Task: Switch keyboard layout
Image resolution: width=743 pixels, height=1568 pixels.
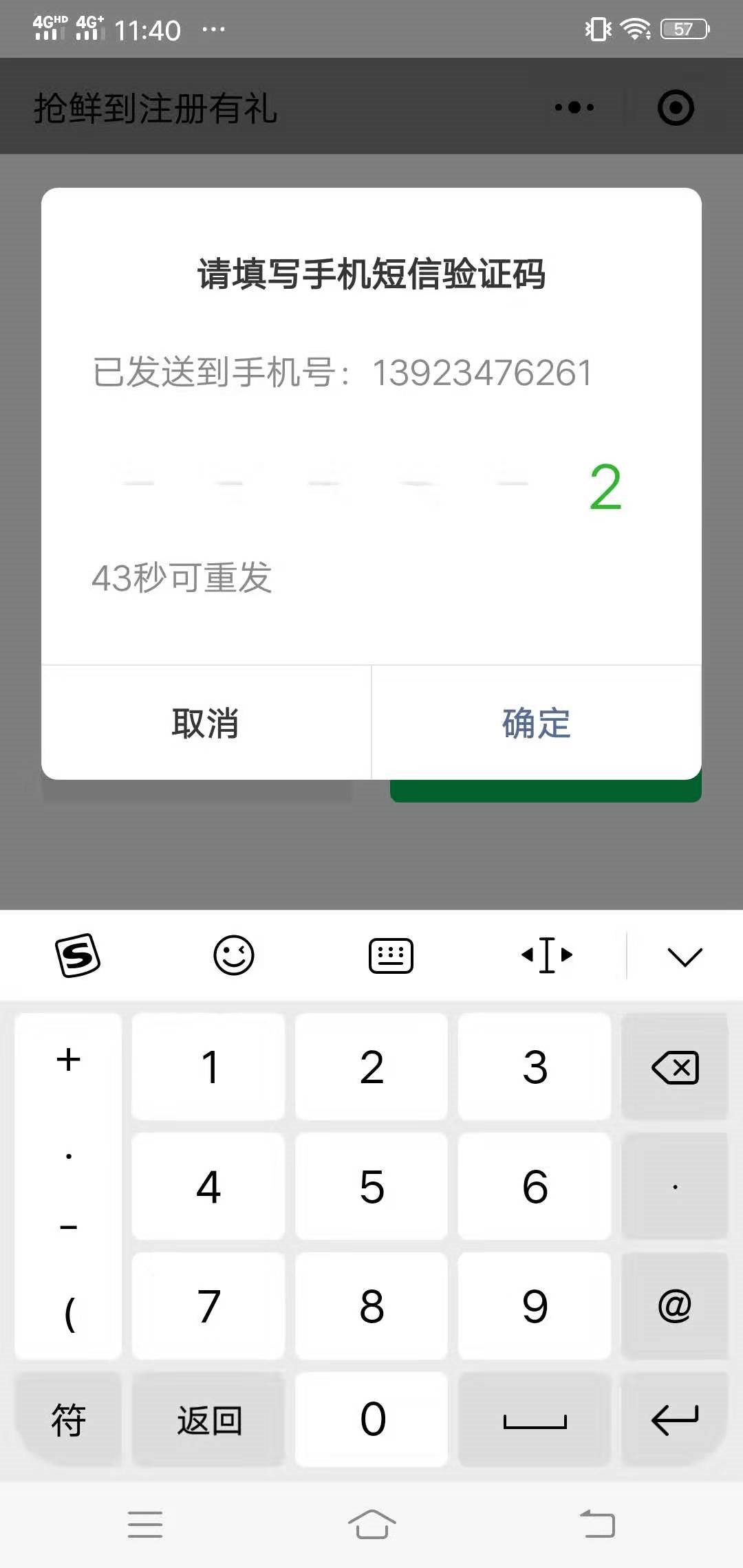Action: pyautogui.click(x=391, y=955)
